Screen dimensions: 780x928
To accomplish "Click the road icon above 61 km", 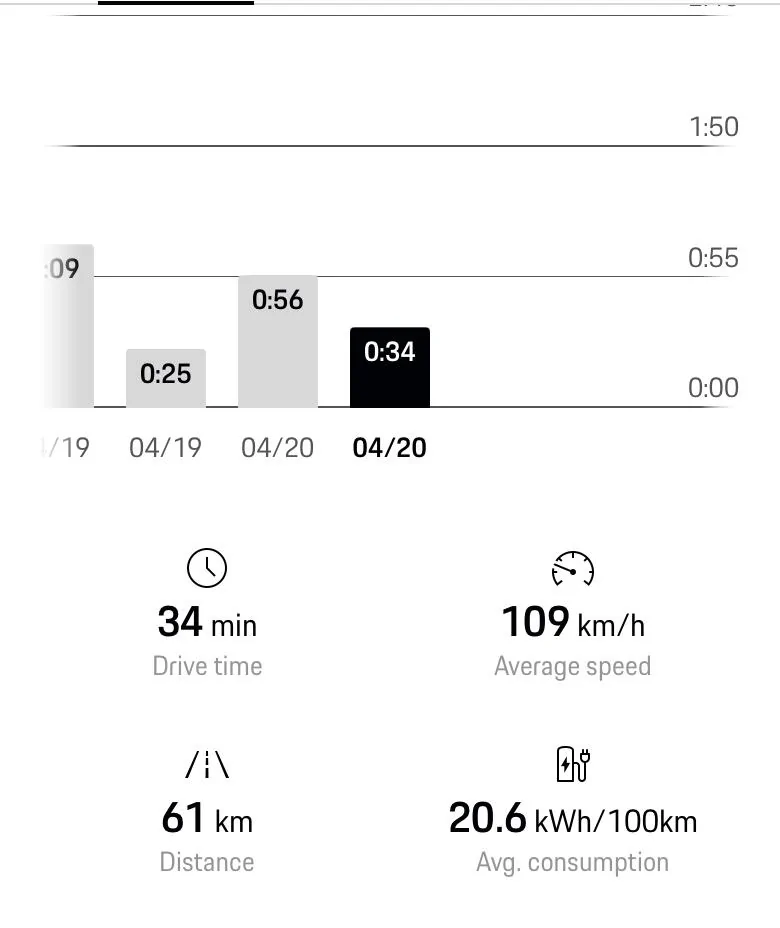I will (x=207, y=763).
